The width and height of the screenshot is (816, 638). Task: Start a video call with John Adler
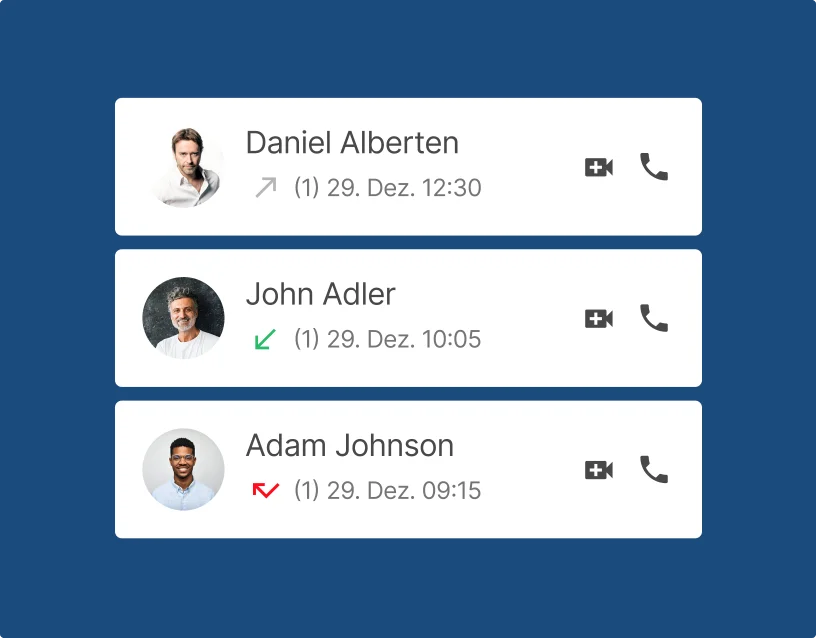click(x=598, y=319)
